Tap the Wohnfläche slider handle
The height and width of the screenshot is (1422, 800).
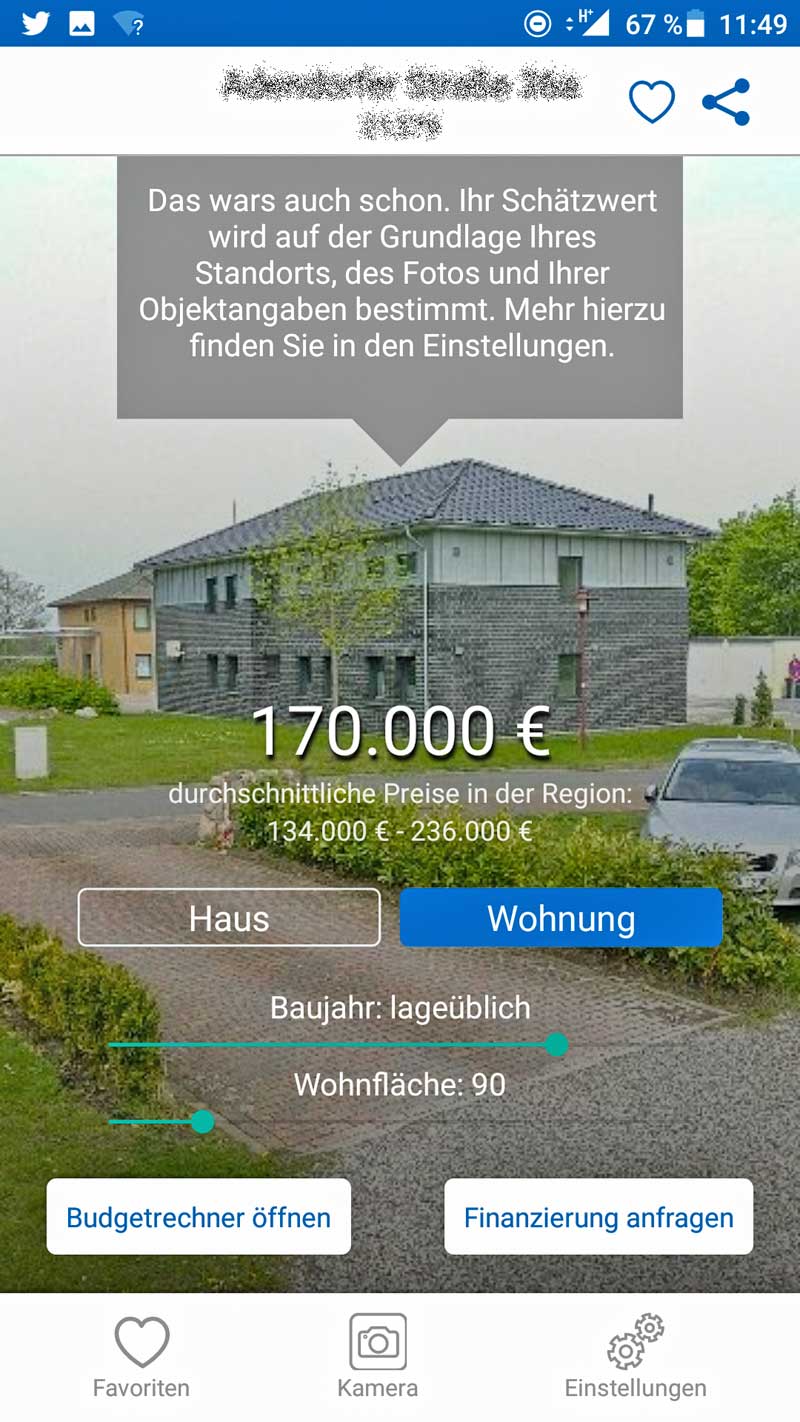[x=202, y=1121]
